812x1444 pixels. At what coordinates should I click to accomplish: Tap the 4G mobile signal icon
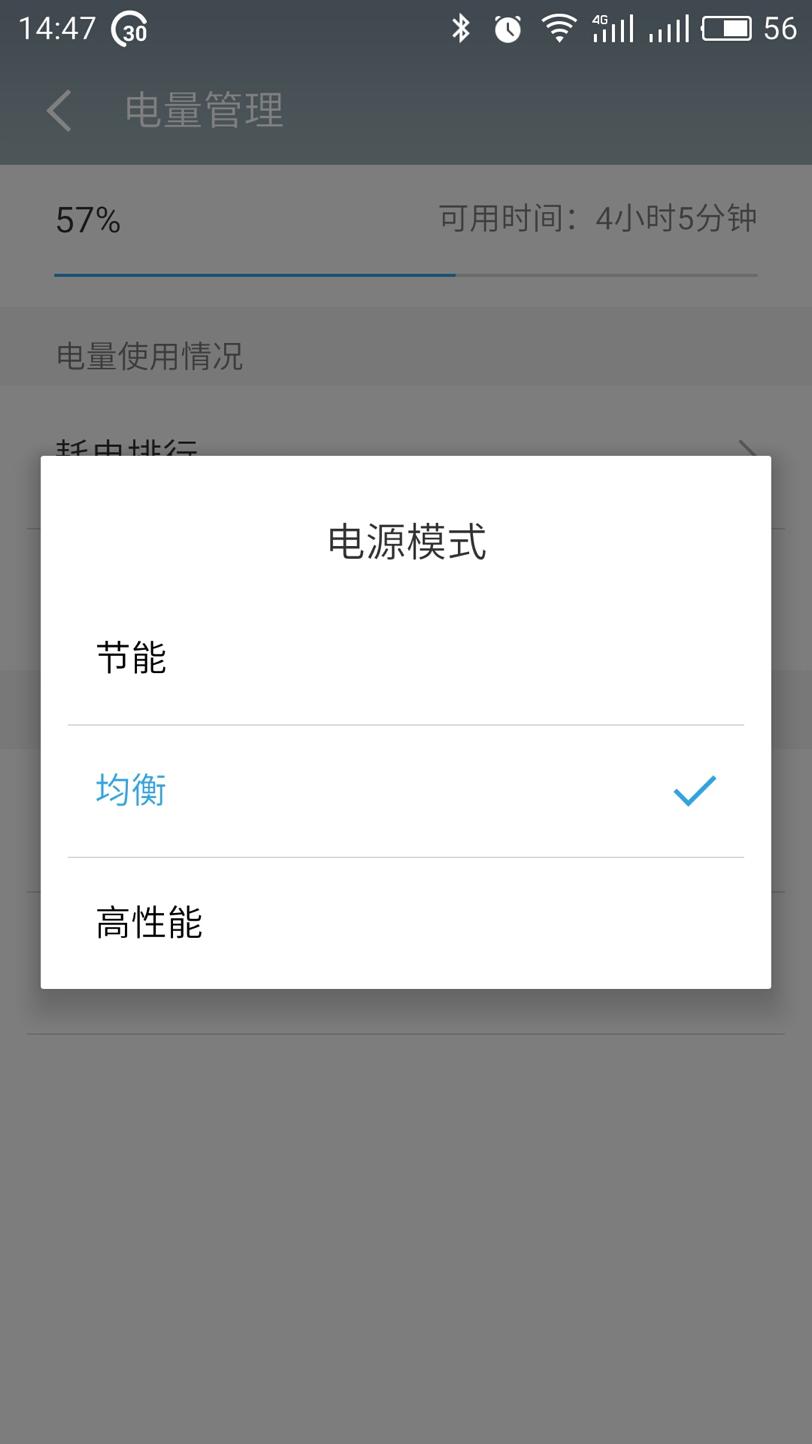(x=614, y=29)
